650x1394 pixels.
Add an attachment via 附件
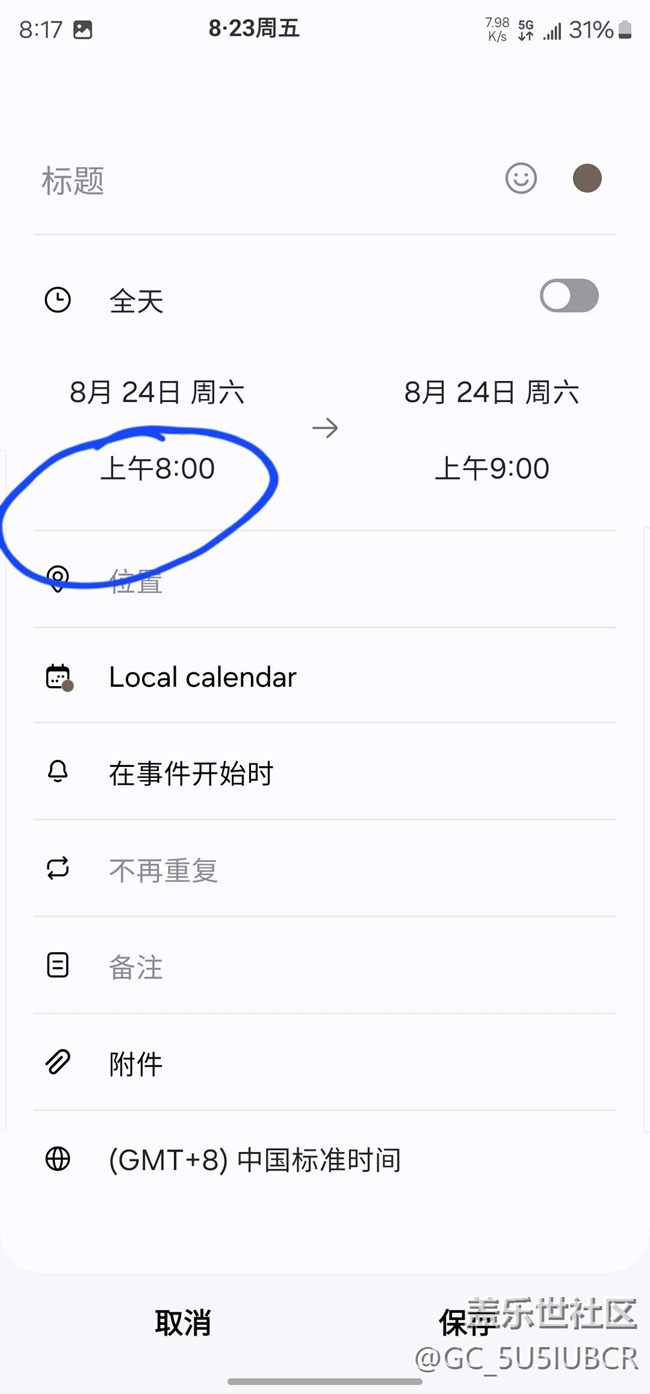tap(325, 1064)
